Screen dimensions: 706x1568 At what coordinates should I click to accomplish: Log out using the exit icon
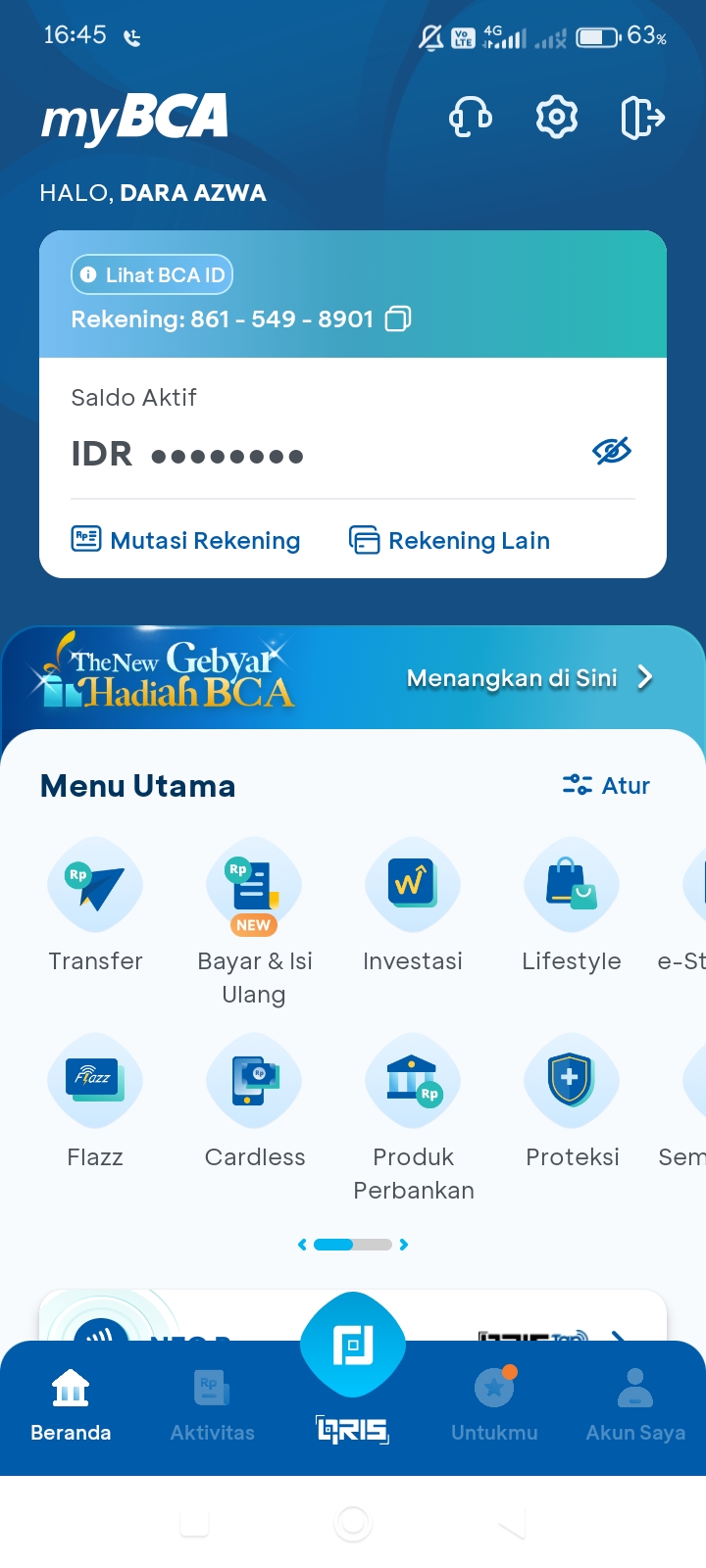(x=643, y=118)
